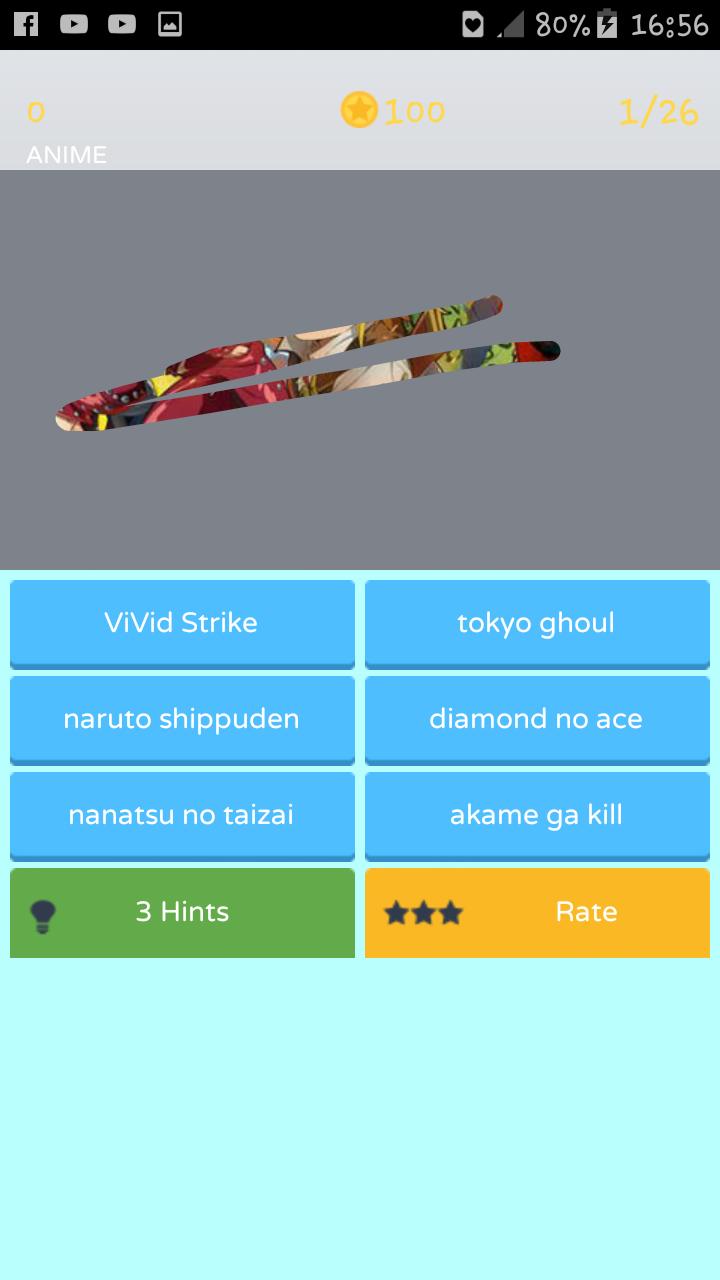Use one of the 3 Hints
Screen dimensions: 720x1280
(x=182, y=912)
